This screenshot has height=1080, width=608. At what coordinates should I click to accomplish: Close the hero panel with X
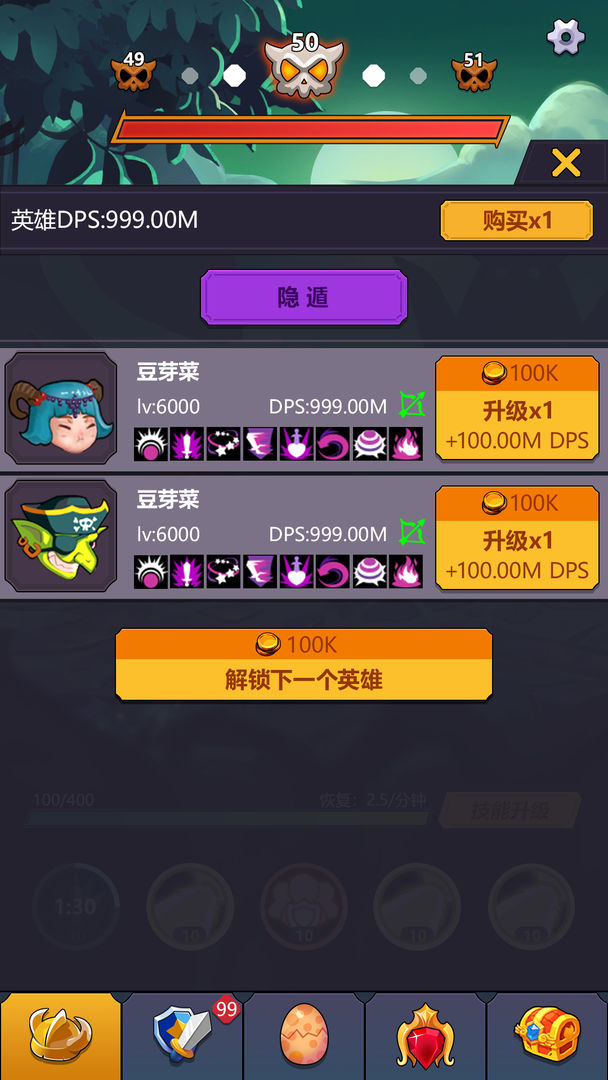click(566, 163)
